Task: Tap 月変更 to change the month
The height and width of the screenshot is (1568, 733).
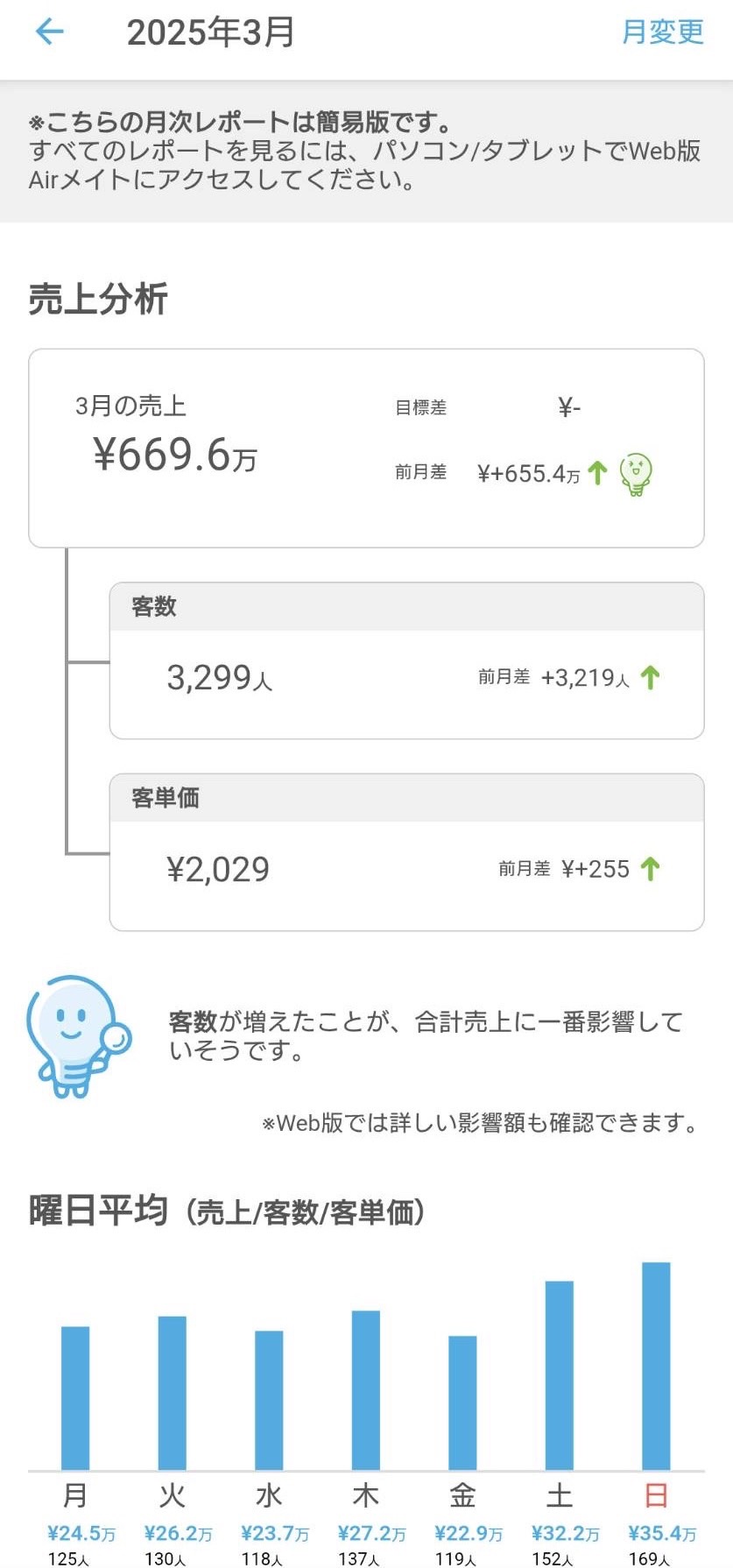Action: [x=662, y=32]
